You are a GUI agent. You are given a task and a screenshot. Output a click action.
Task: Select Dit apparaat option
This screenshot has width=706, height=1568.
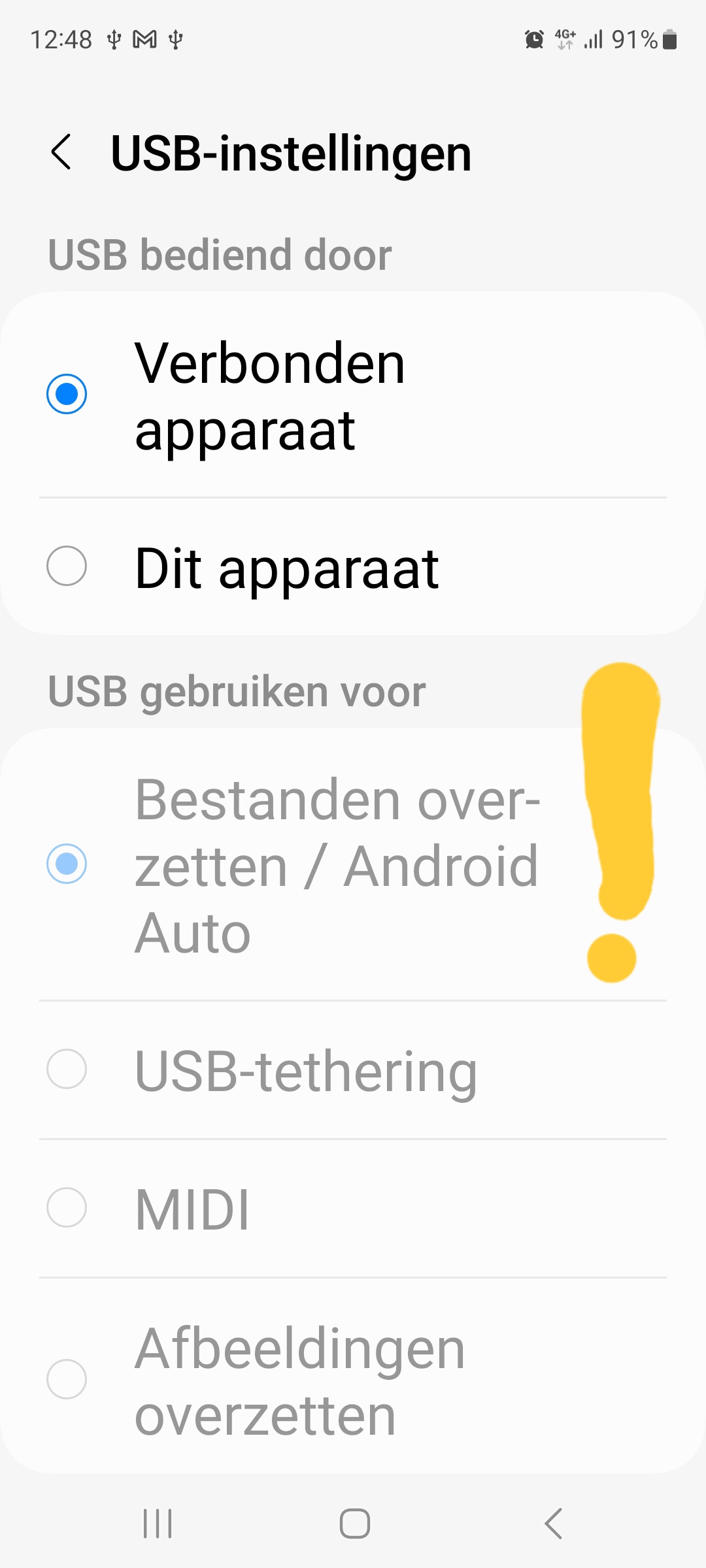coord(353,566)
